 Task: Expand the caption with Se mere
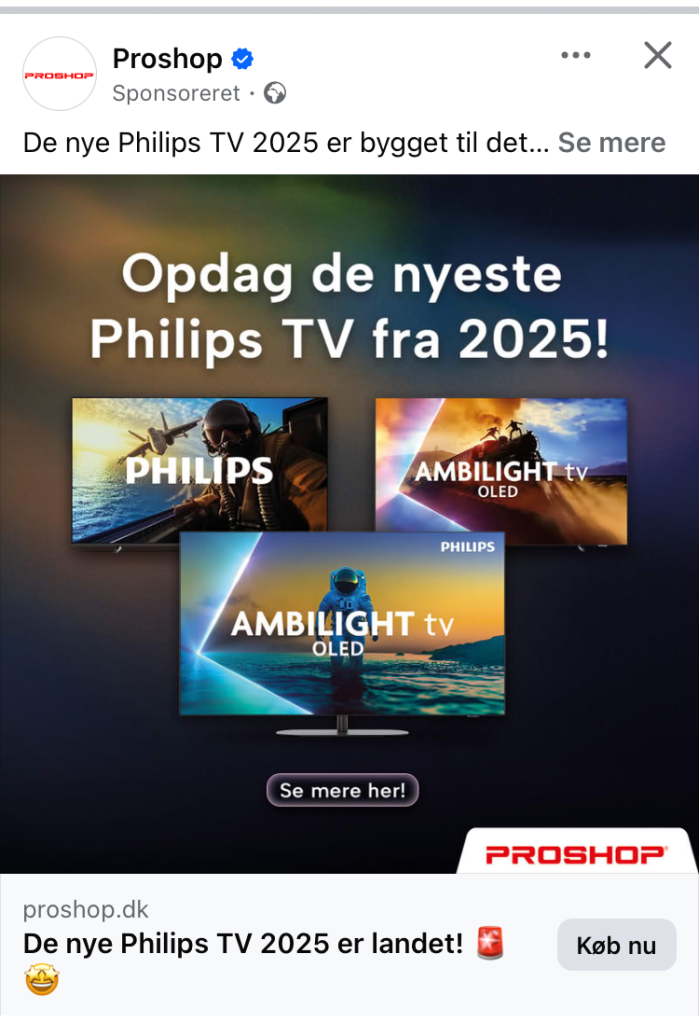click(611, 143)
